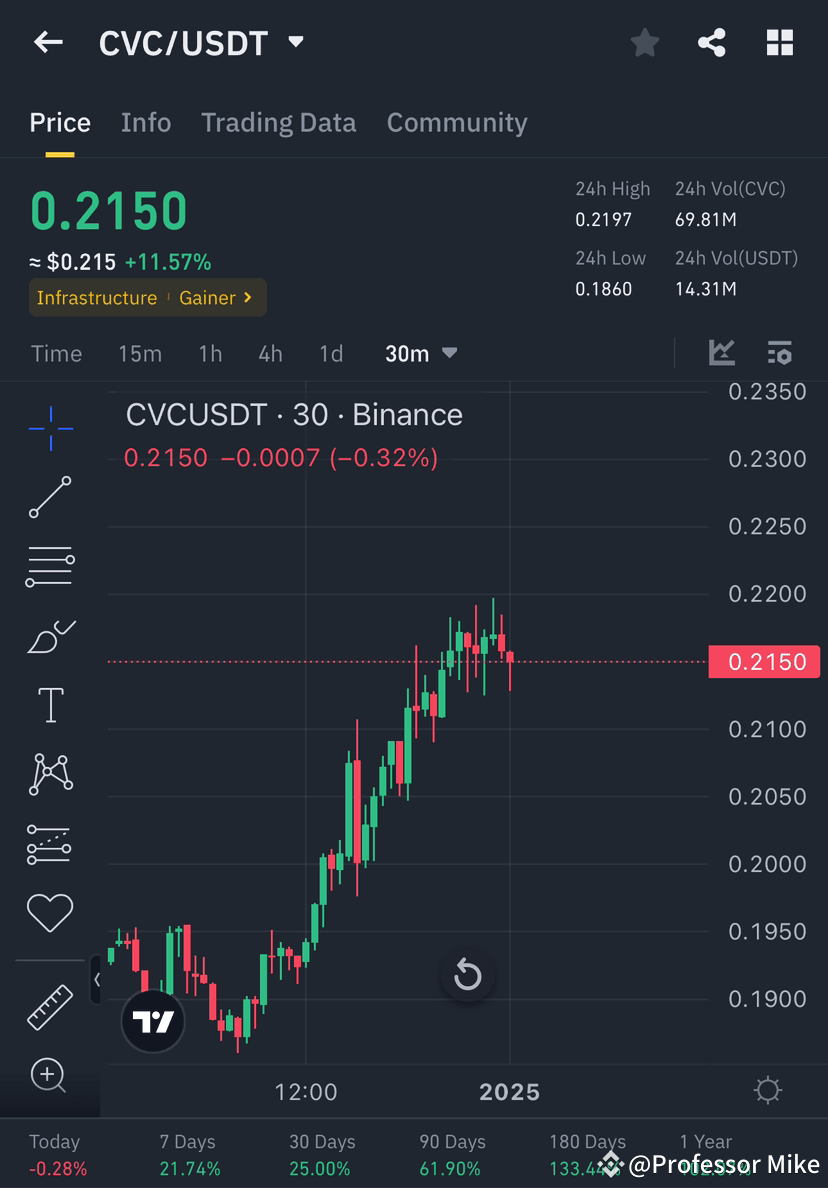Open the XABCD pattern tool
Screen dimensions: 828x1188
coord(49,773)
